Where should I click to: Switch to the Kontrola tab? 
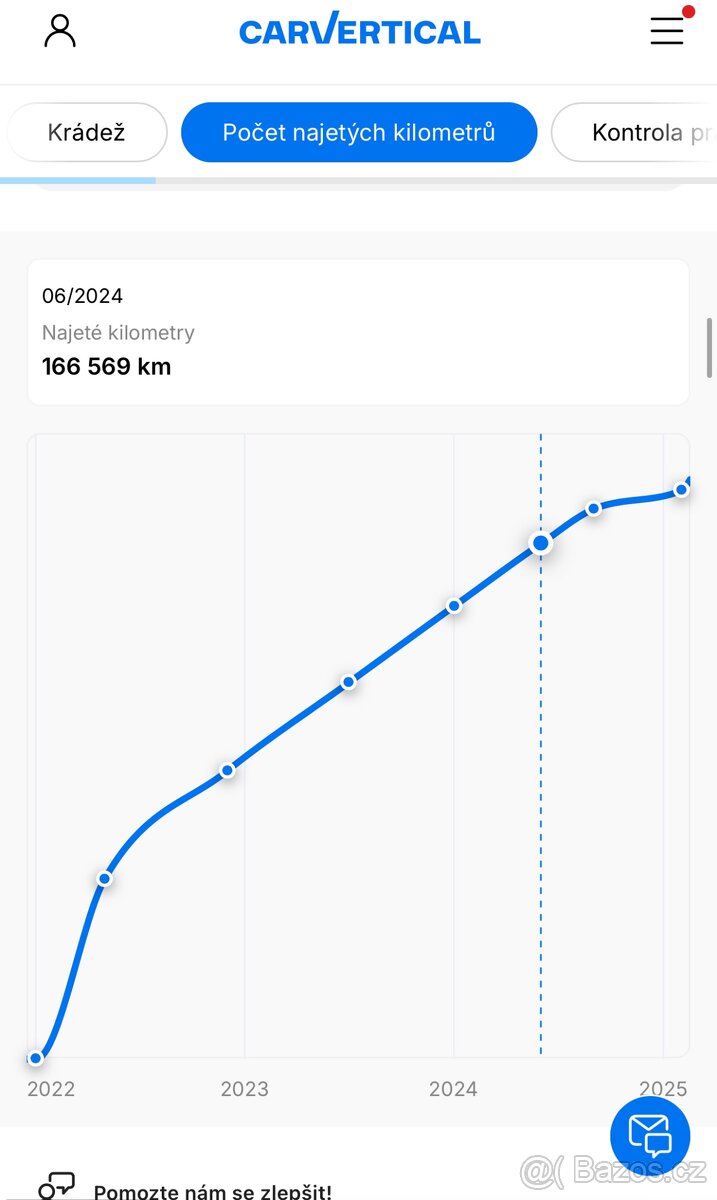pos(636,132)
